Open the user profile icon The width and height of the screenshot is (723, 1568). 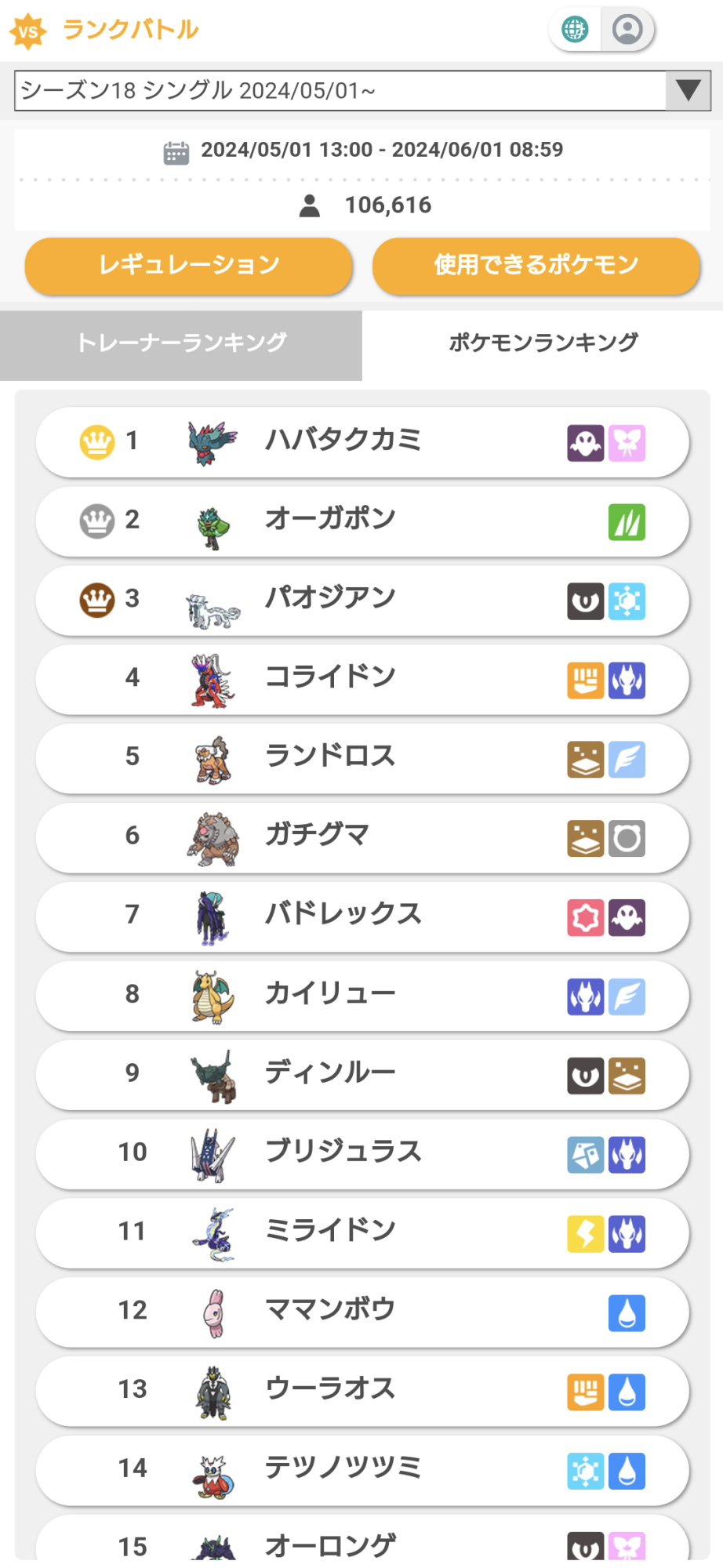pos(627,30)
